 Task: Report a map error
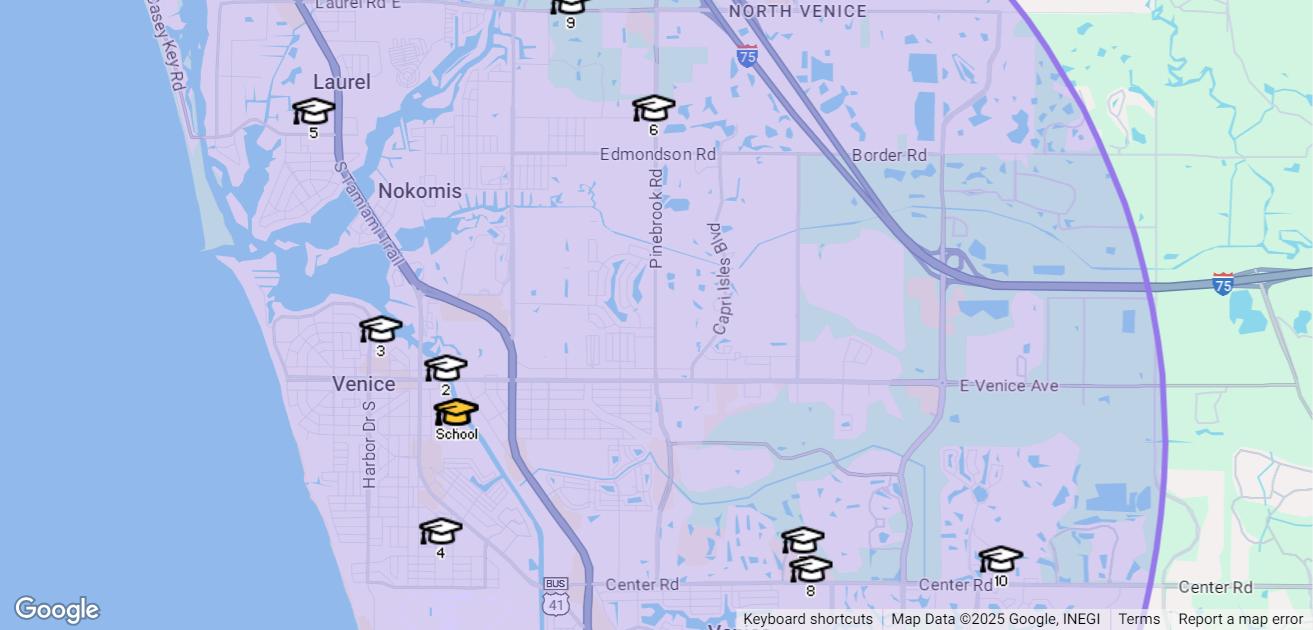(x=1239, y=619)
